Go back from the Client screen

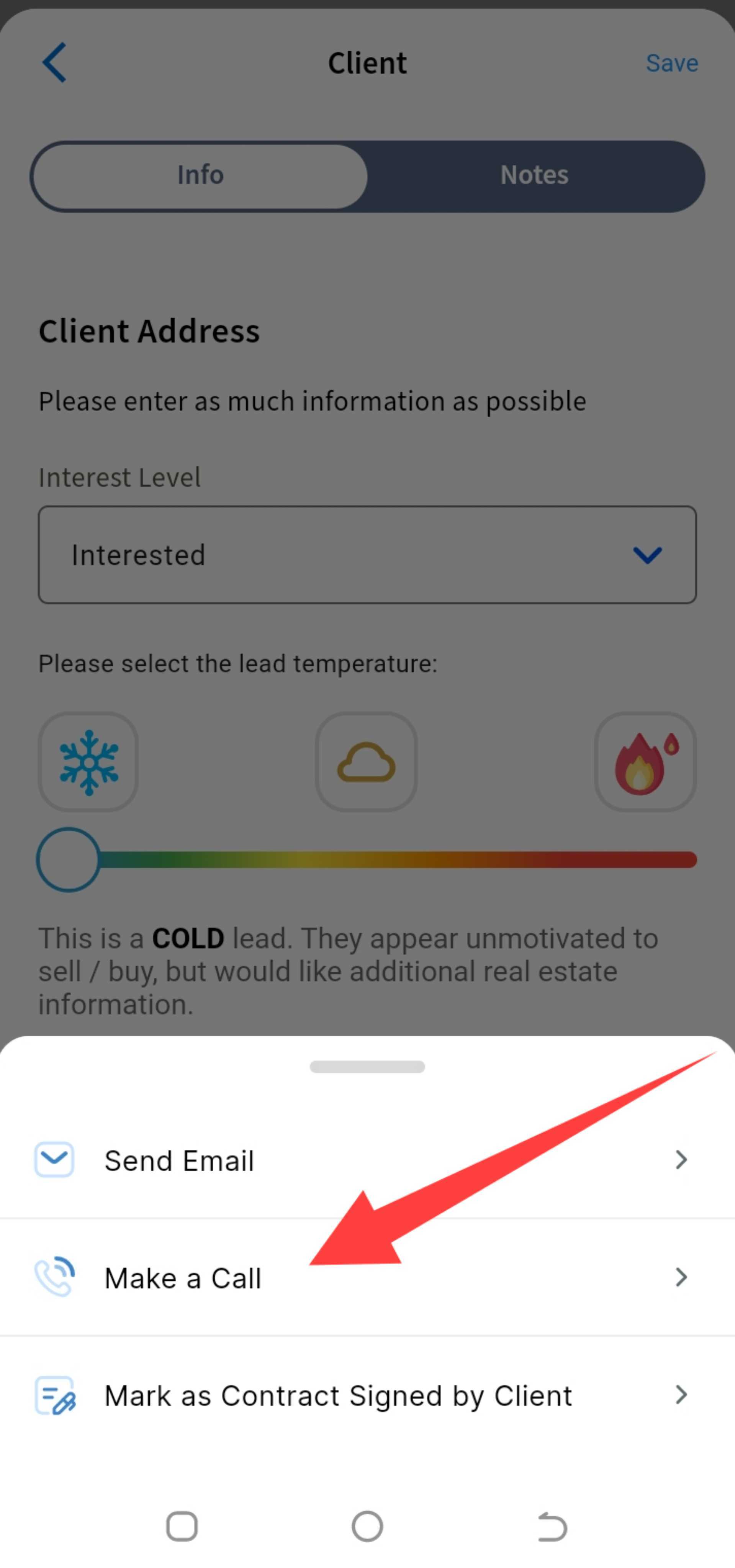click(54, 63)
